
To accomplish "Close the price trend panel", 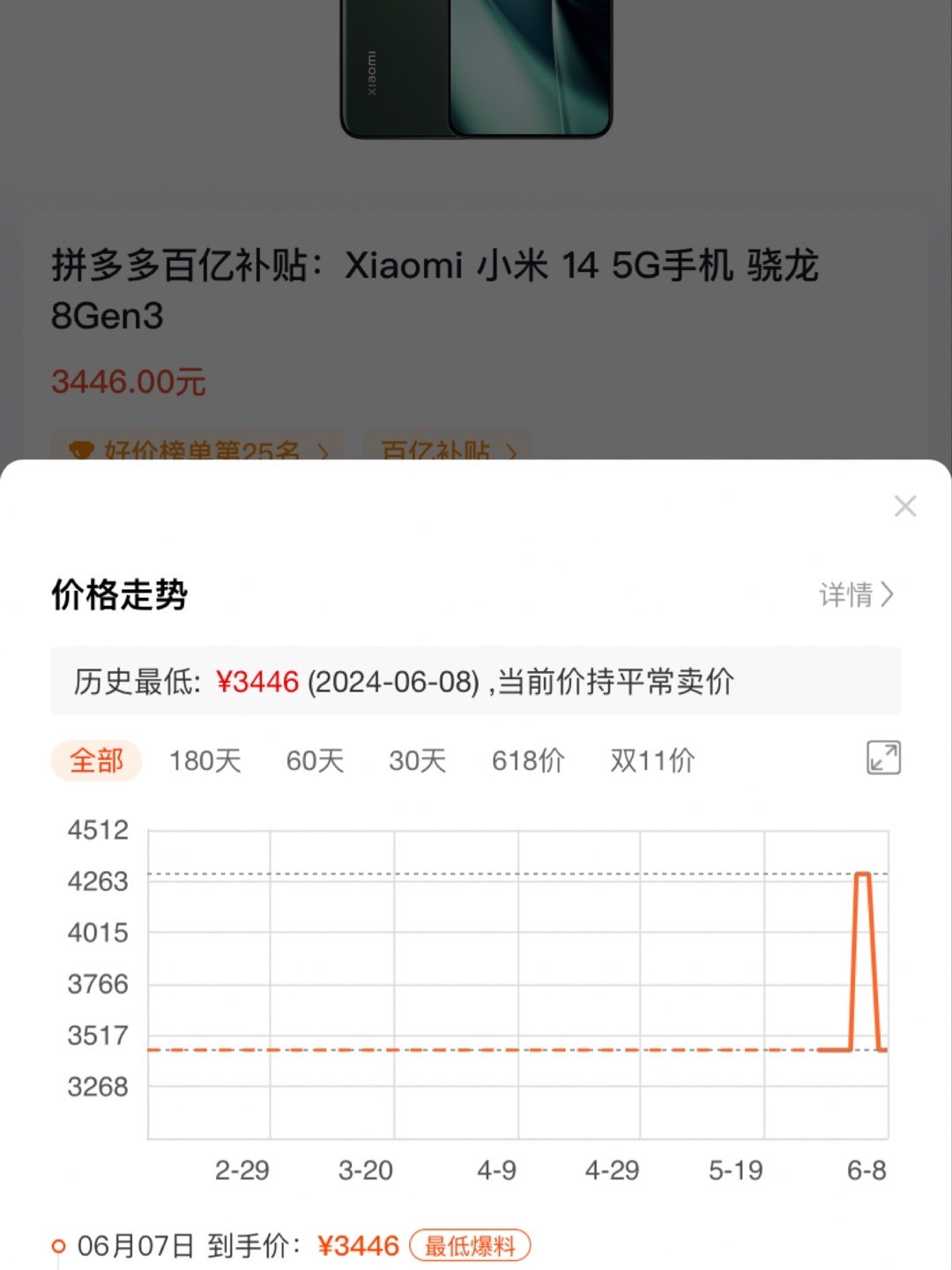I will pyautogui.click(x=905, y=506).
